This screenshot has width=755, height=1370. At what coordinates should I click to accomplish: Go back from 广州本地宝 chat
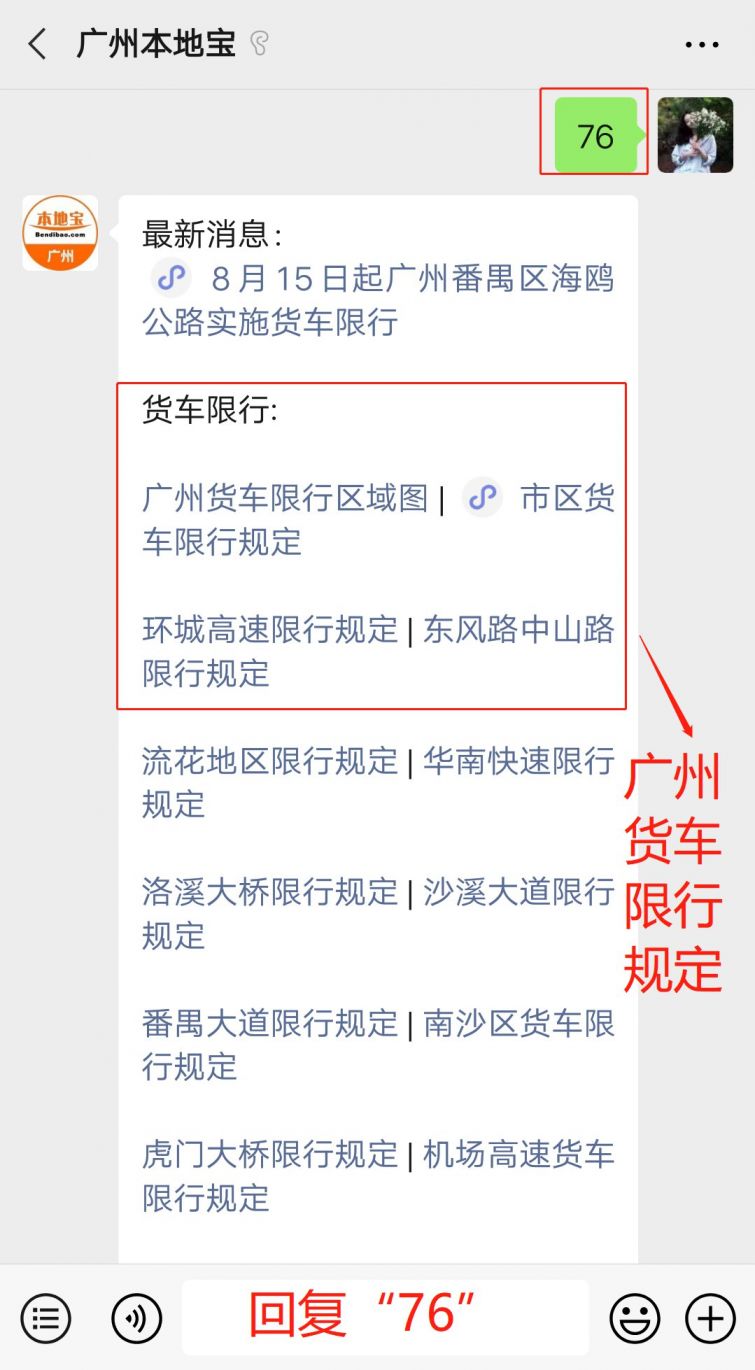coord(38,44)
